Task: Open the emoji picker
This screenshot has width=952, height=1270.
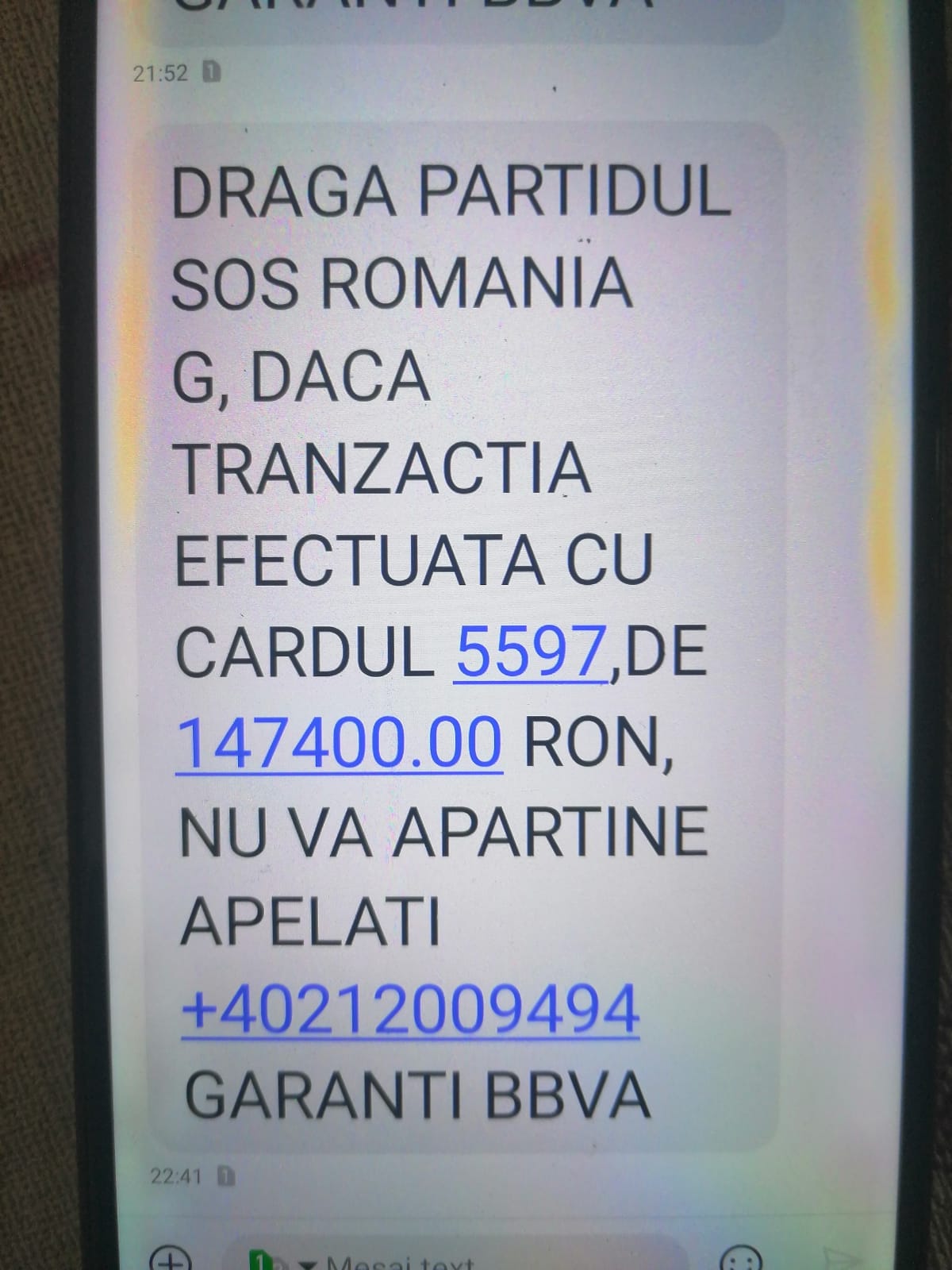Action: coord(741,1260)
